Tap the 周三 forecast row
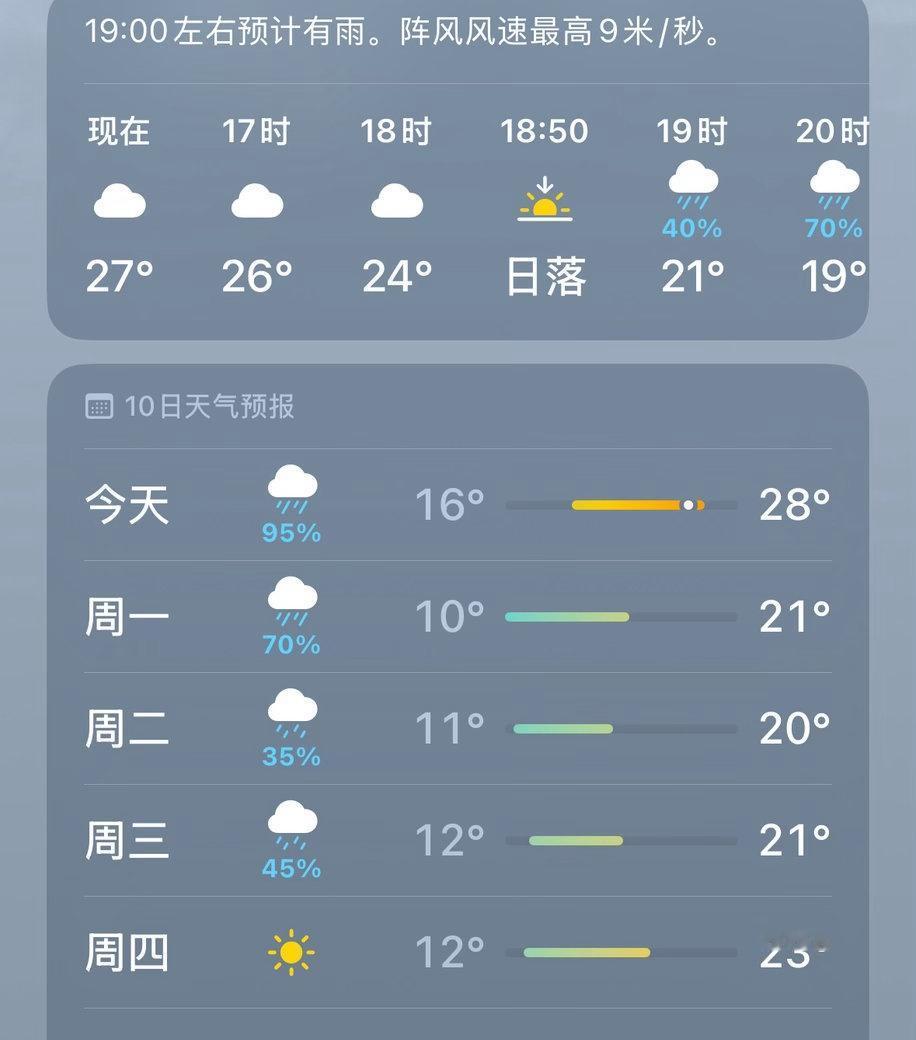 [x=458, y=841]
